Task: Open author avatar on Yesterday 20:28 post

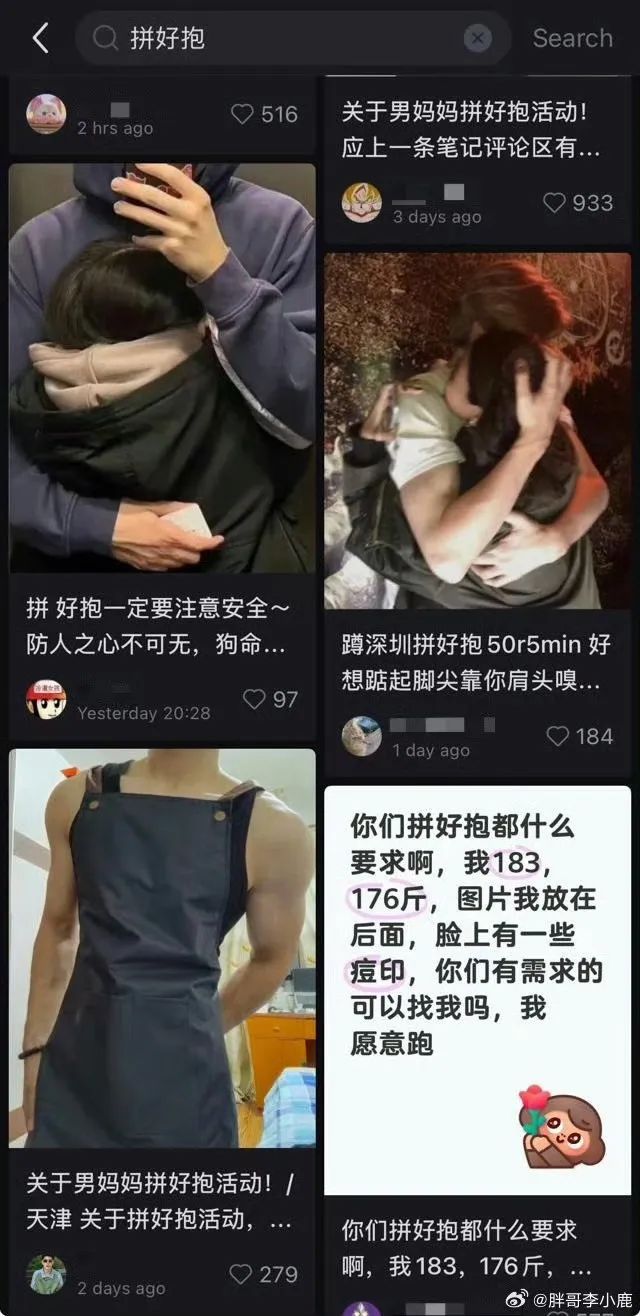Action: tap(45, 700)
